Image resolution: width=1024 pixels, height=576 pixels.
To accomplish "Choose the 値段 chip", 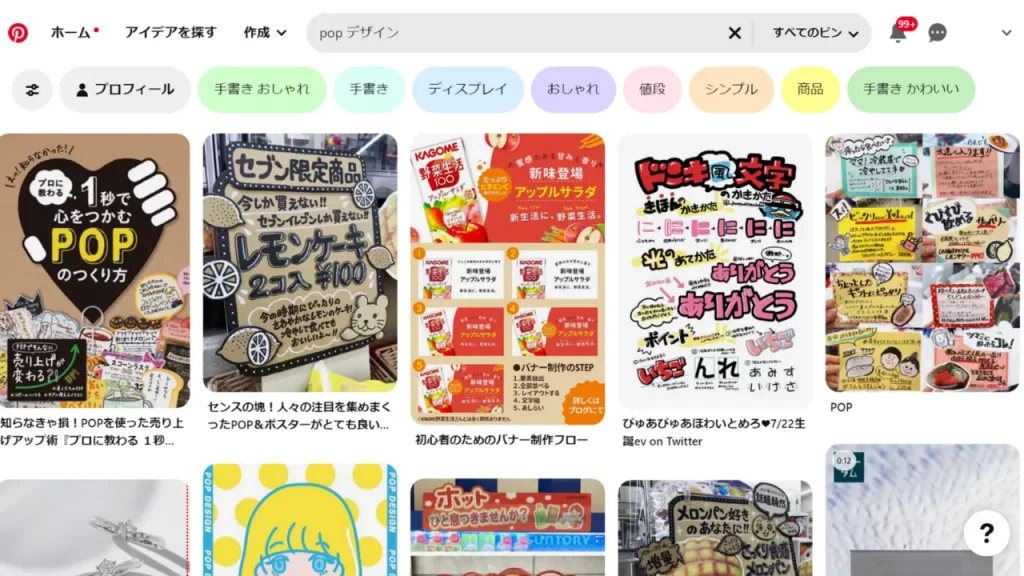I will coord(652,90).
